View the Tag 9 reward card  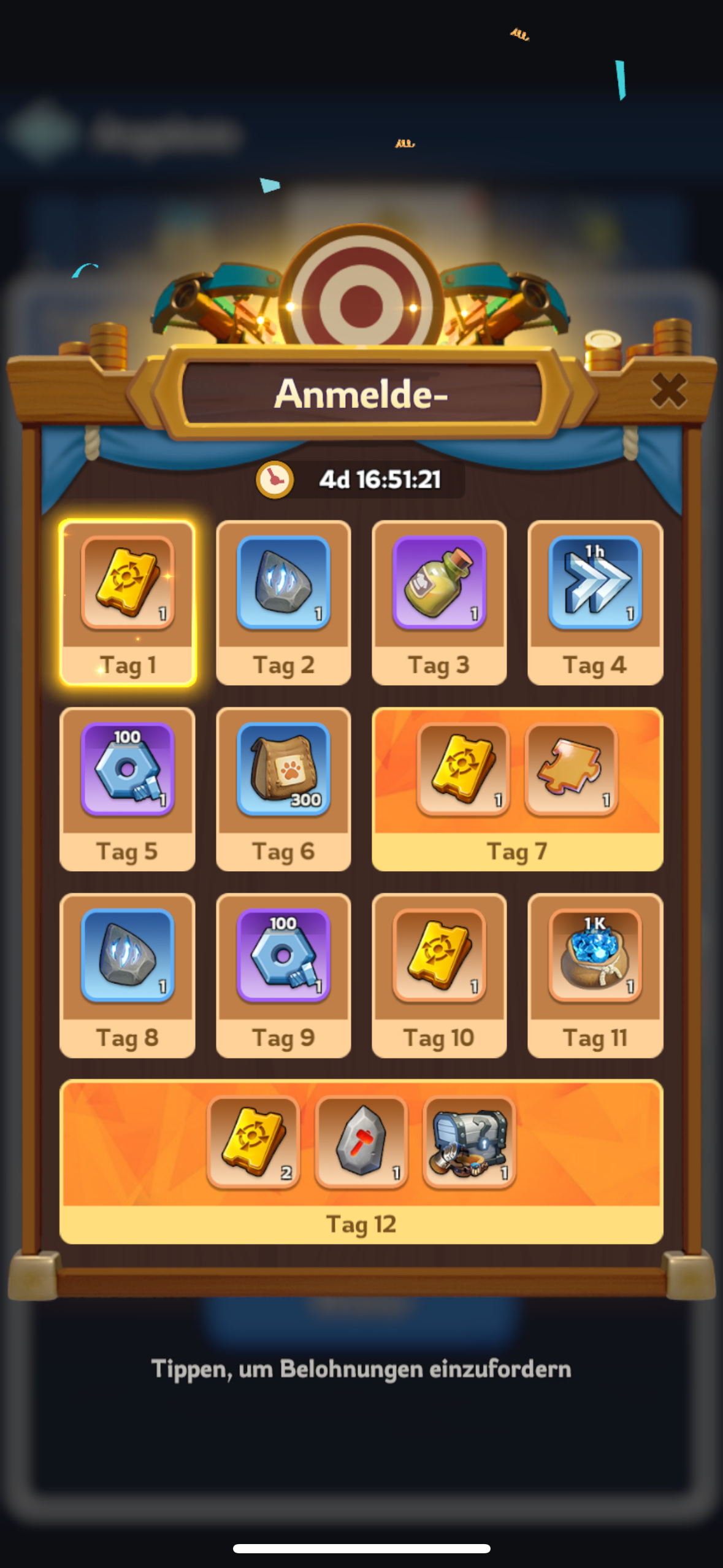coord(283,975)
